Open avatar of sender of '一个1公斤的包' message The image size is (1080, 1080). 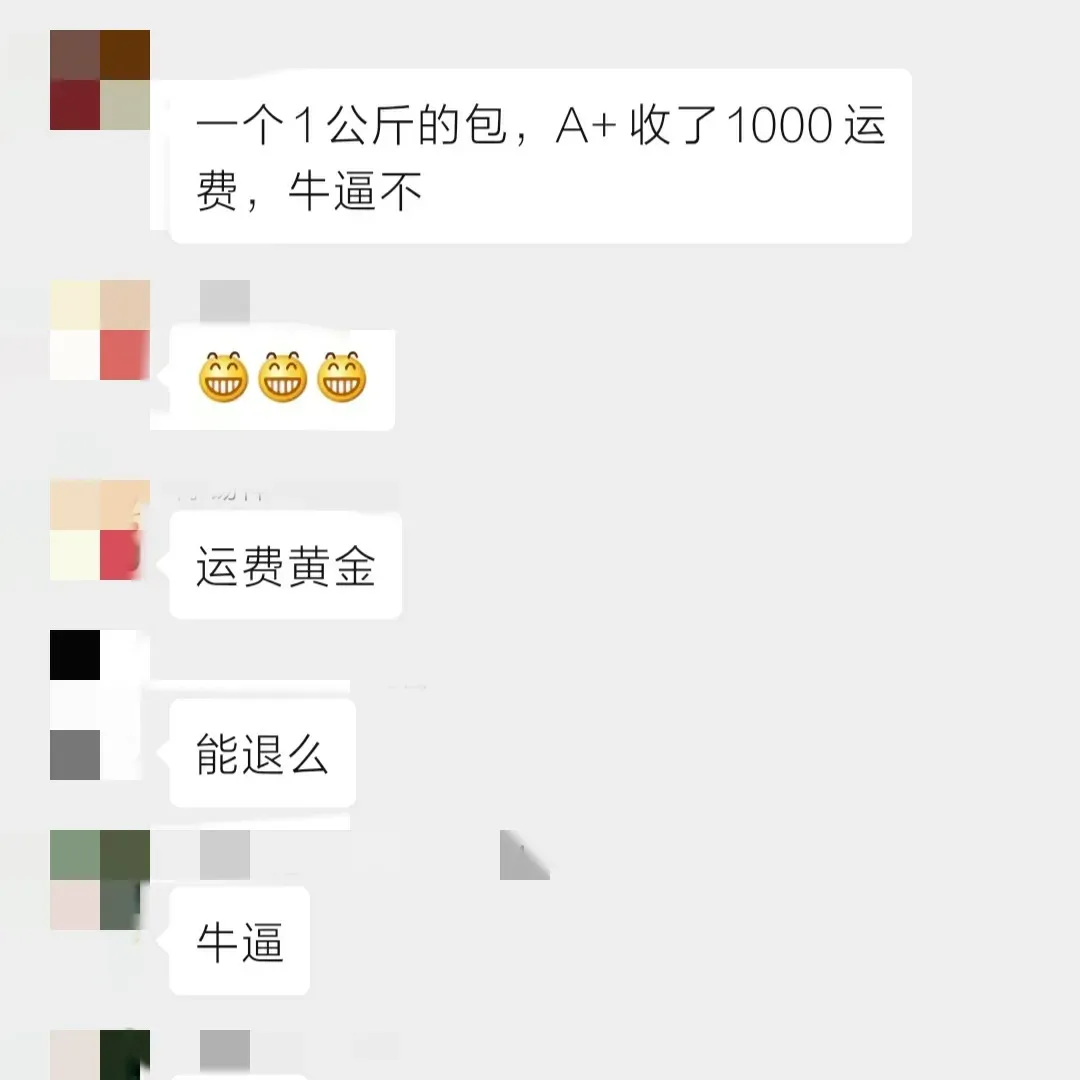pos(100,80)
